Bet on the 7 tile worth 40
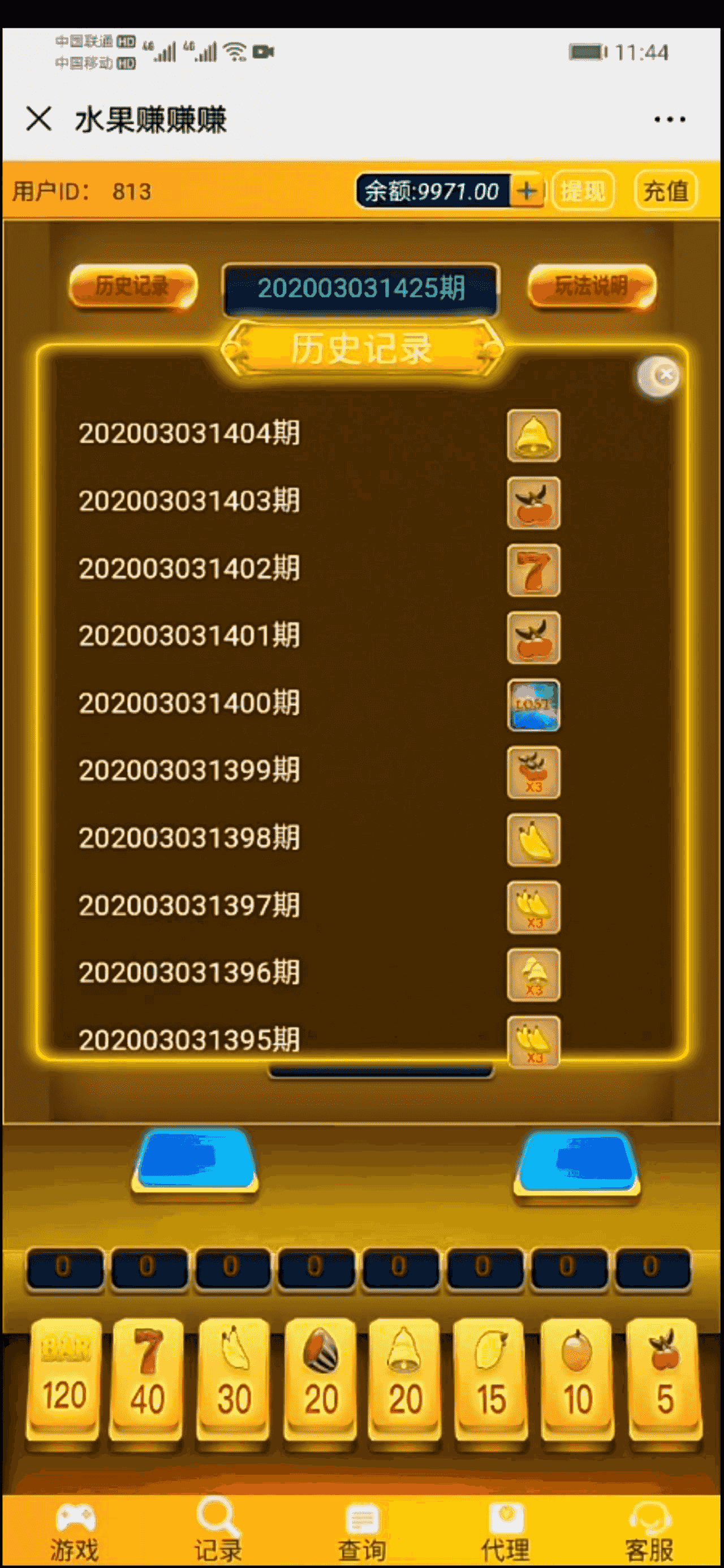 [148, 1380]
